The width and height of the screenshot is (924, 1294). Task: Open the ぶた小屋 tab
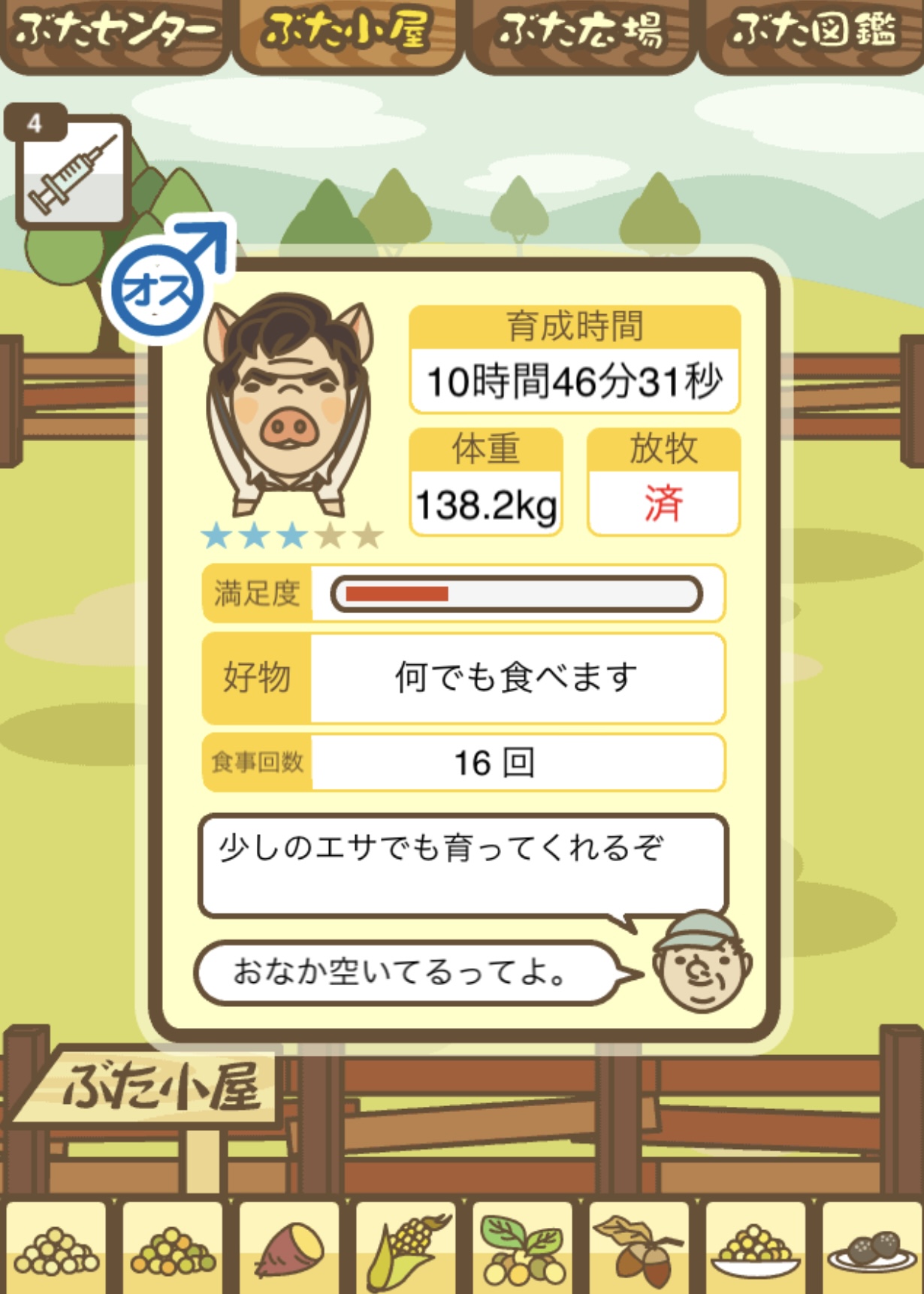(347, 33)
